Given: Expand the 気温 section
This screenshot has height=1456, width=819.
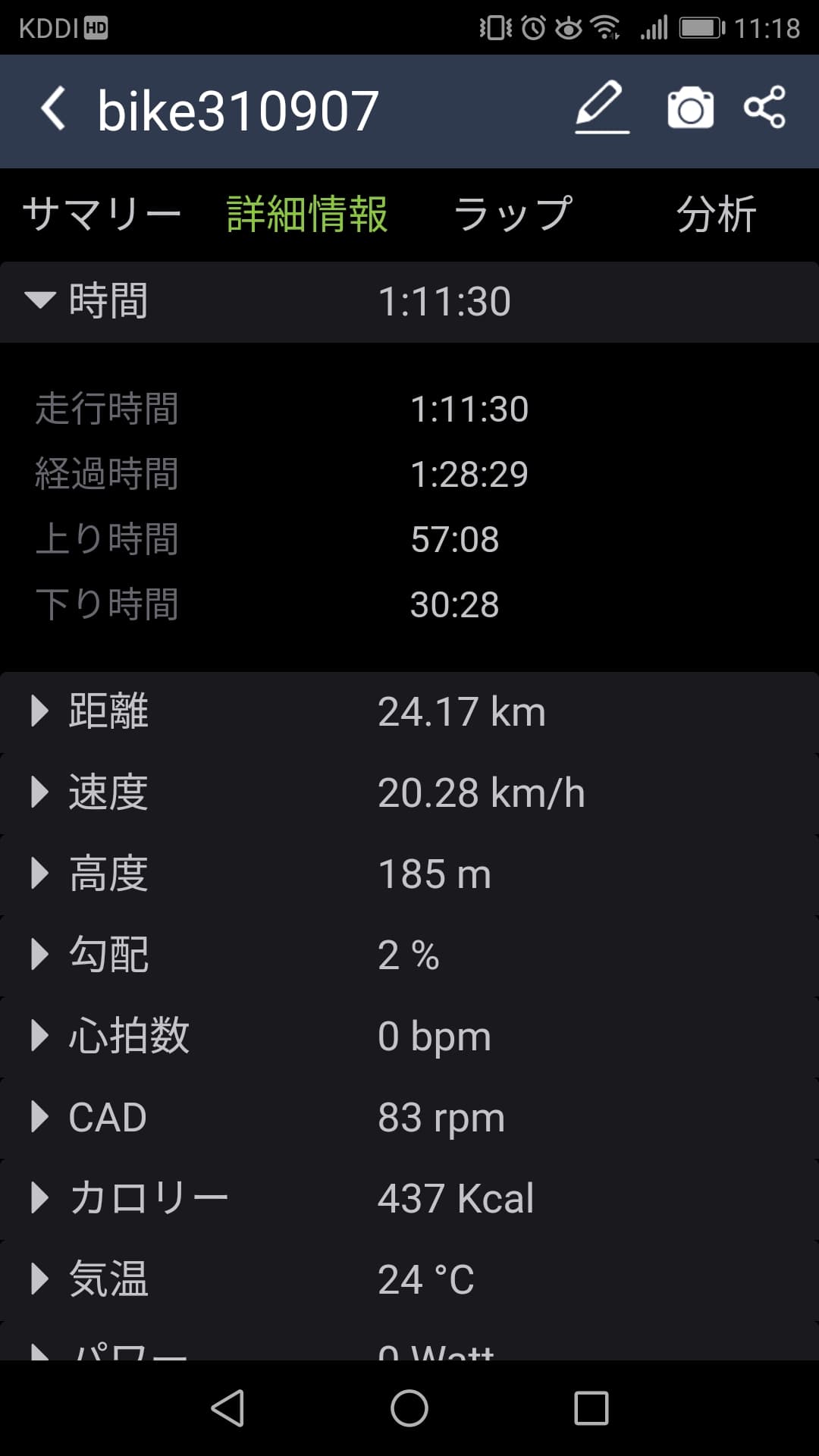Looking at the screenshot, I should click(409, 1280).
